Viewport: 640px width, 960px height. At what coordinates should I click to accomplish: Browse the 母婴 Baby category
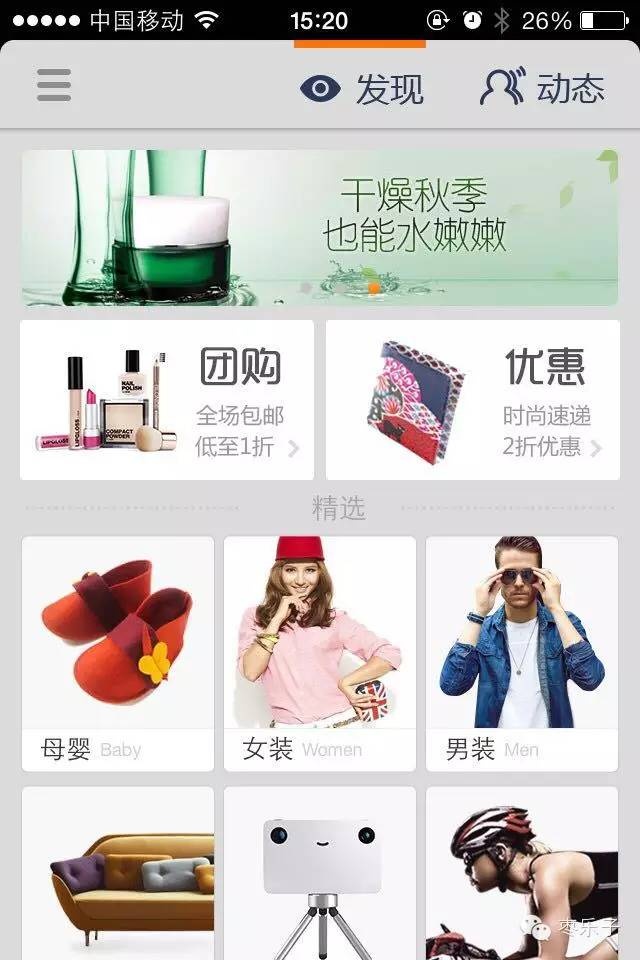point(118,653)
